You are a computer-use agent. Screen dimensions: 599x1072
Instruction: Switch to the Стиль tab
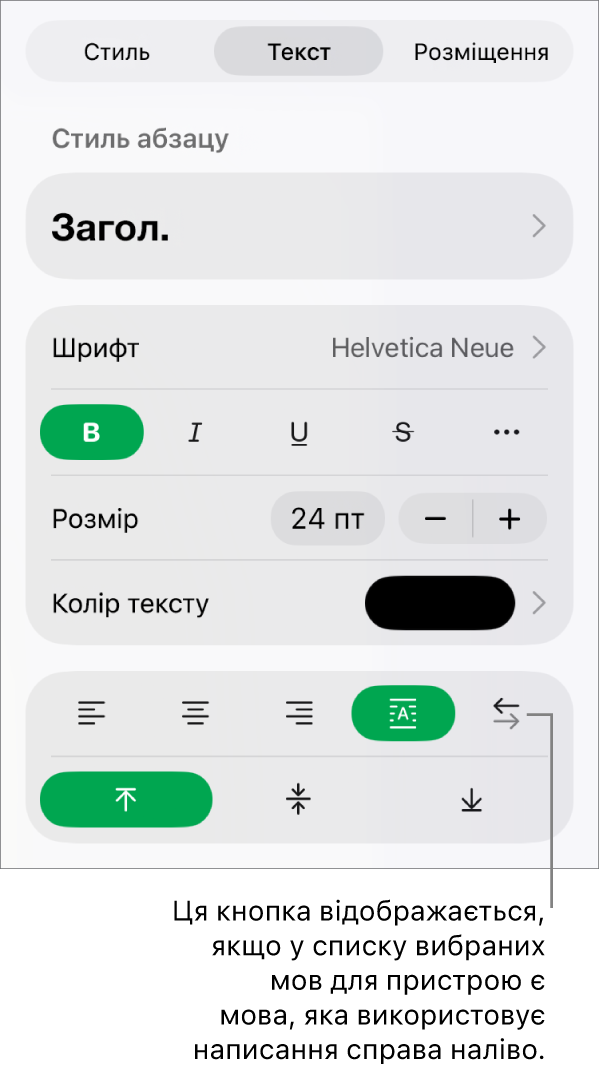coord(117,52)
